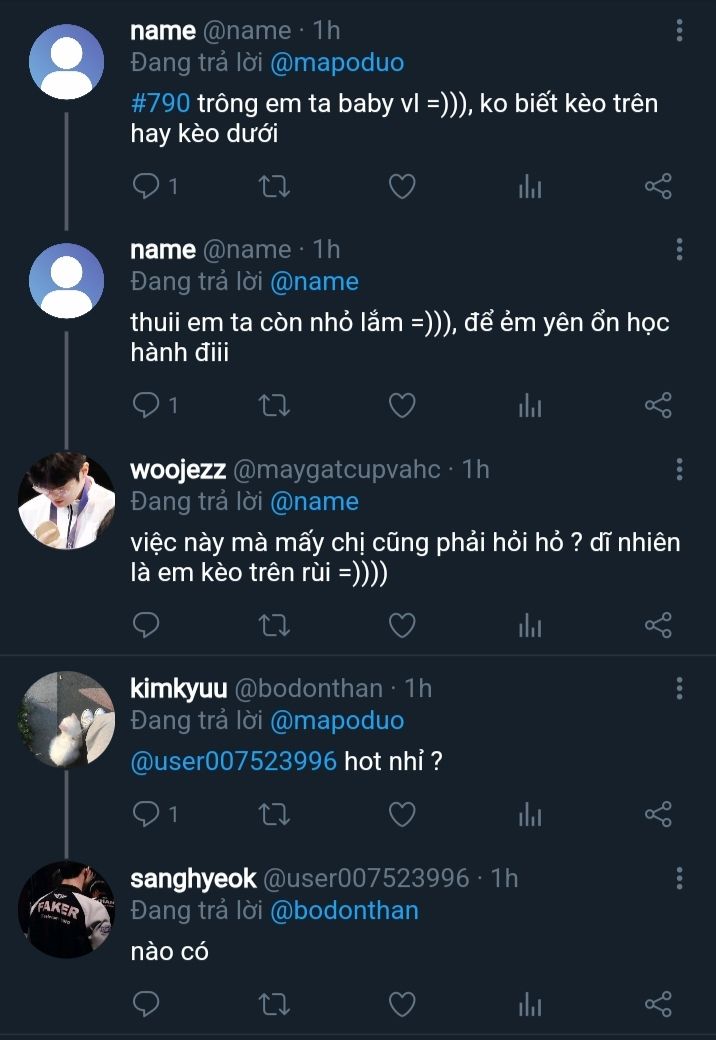This screenshot has width=716, height=1040.
Task: Reply to kimkyuu's tweet
Action: click(x=147, y=815)
